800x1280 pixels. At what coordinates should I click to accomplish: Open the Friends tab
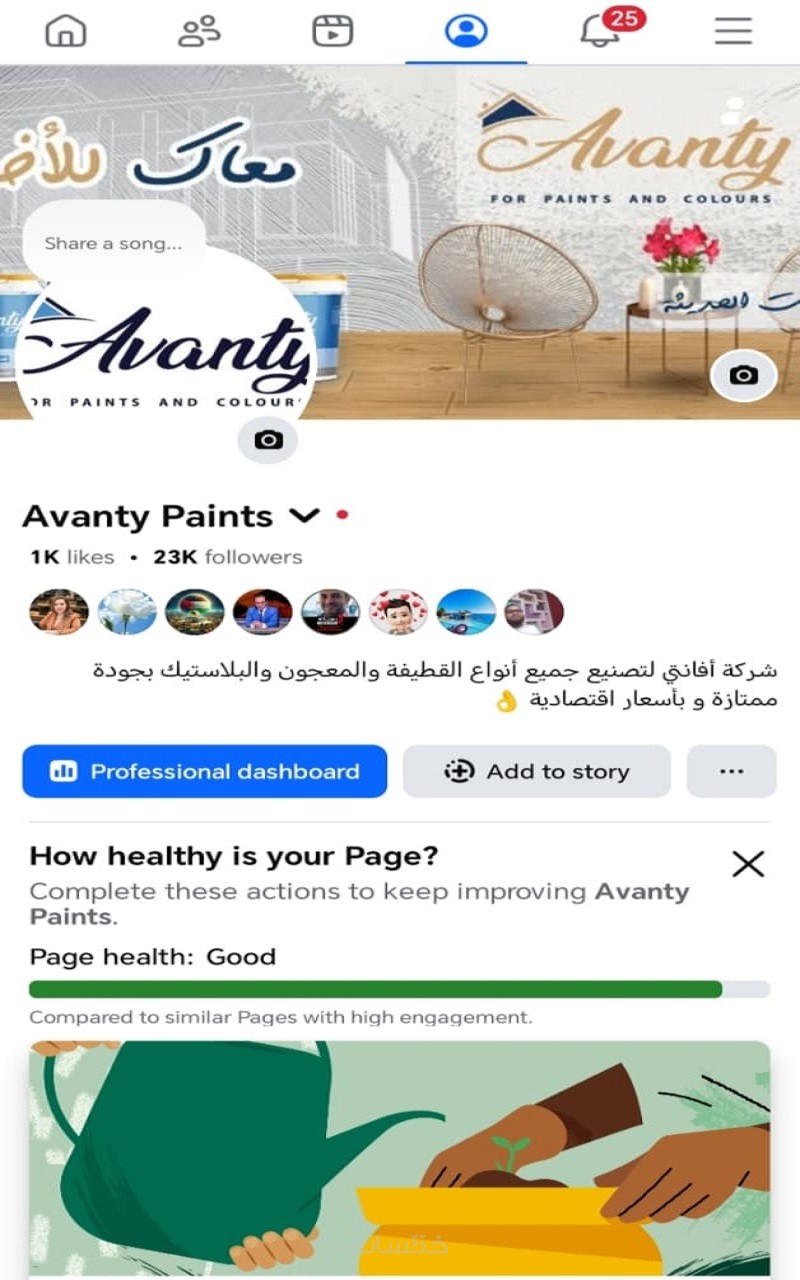(199, 31)
